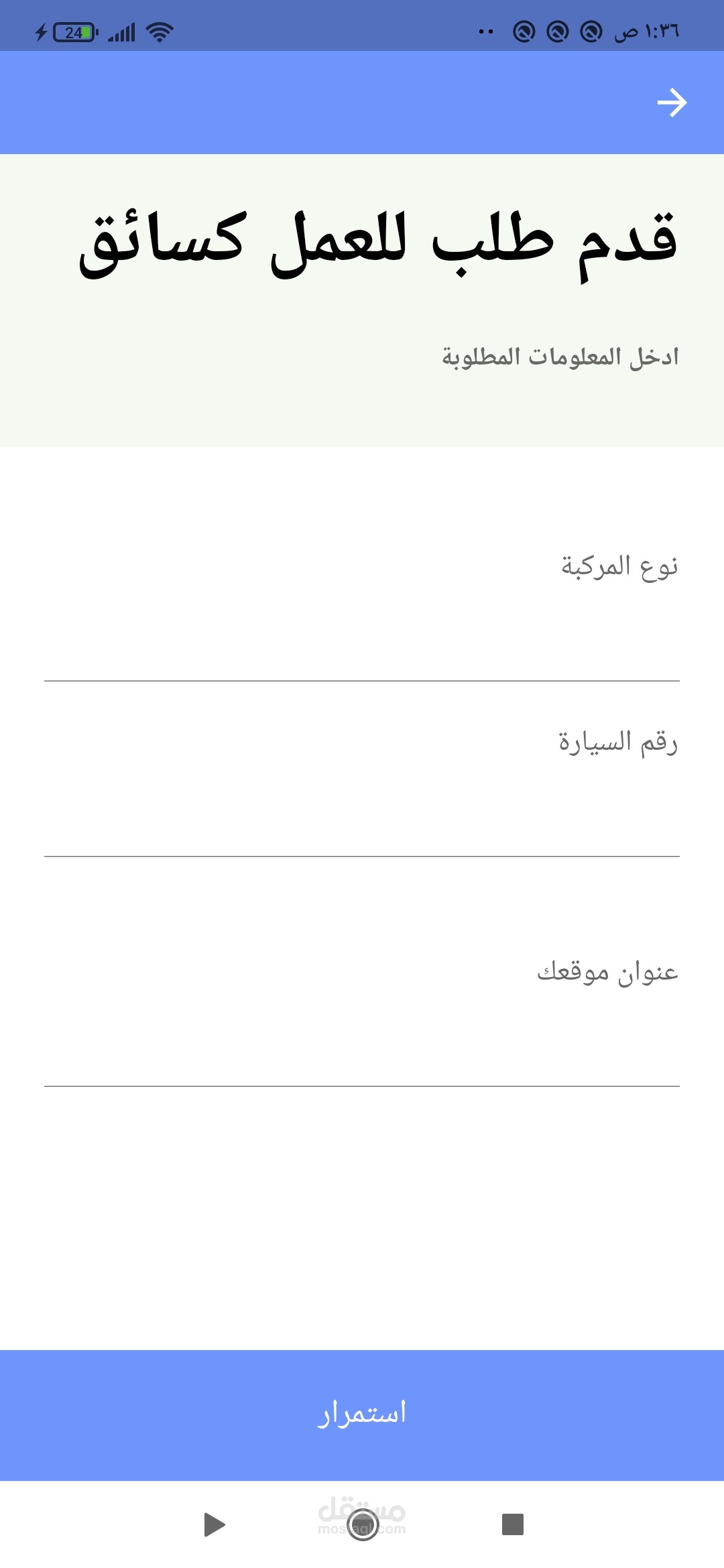
Task: Tap the استمرار continue button
Action: [362, 1415]
